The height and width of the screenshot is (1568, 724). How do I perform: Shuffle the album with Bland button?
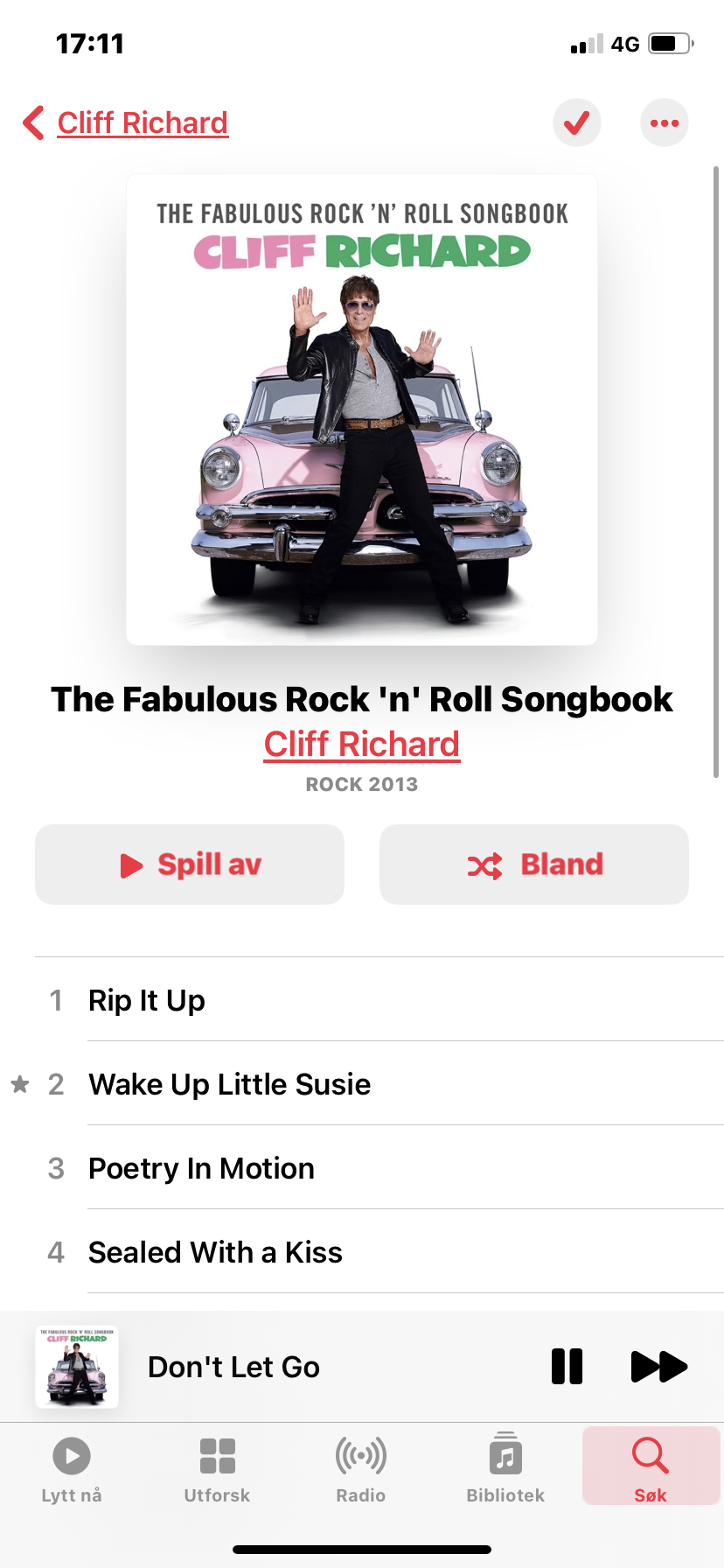pyautogui.click(x=534, y=864)
